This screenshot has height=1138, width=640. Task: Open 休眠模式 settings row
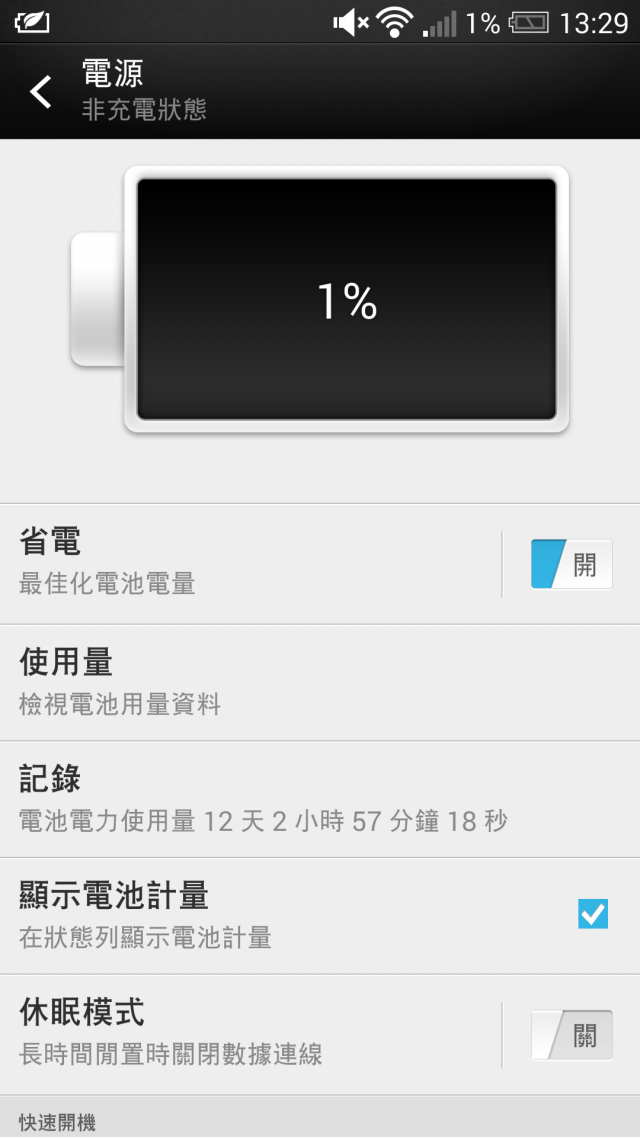pyautogui.click(x=250, y=1032)
